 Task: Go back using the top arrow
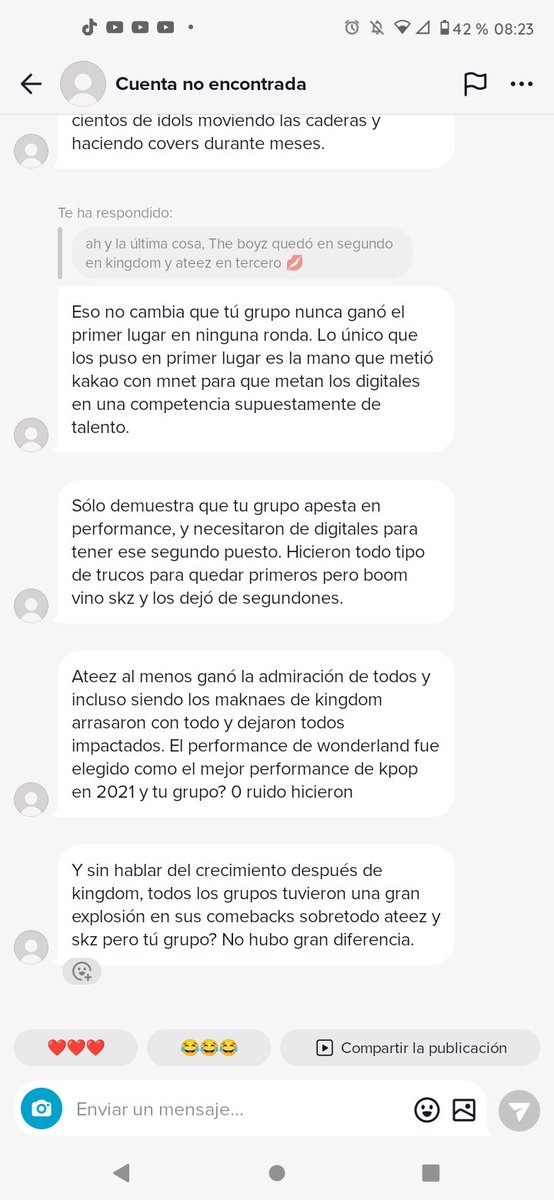click(31, 84)
